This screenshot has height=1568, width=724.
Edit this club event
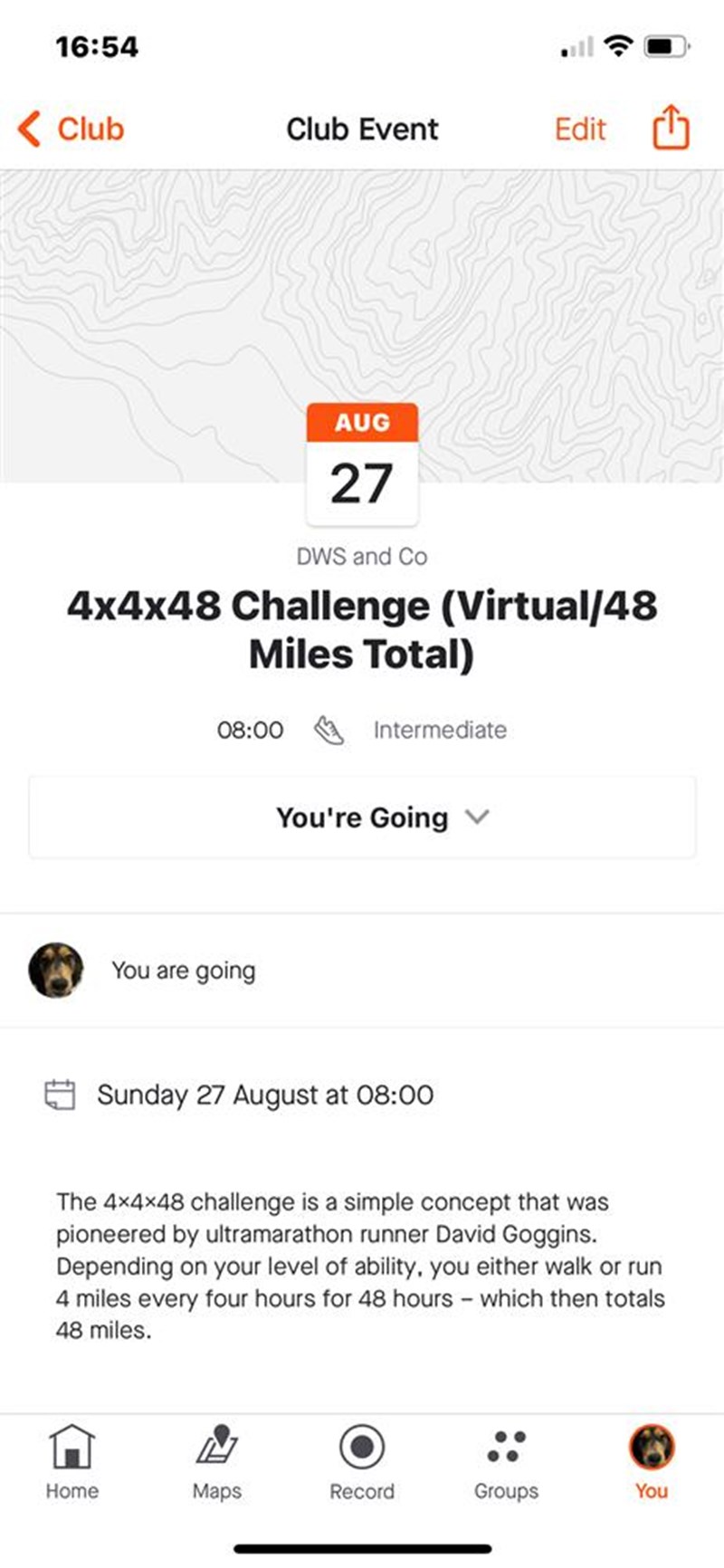pos(580,129)
